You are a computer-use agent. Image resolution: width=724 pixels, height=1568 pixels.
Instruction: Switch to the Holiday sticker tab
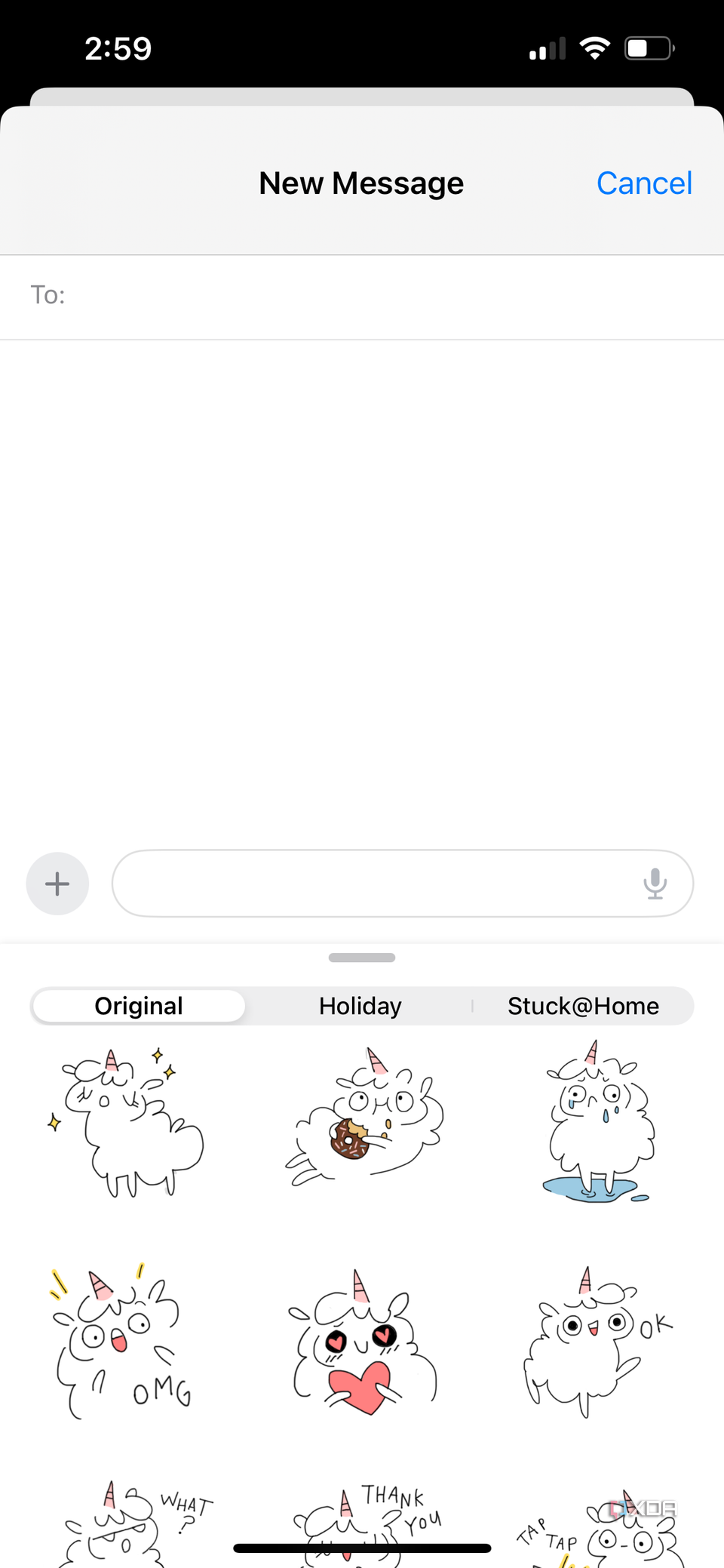[x=360, y=1006]
